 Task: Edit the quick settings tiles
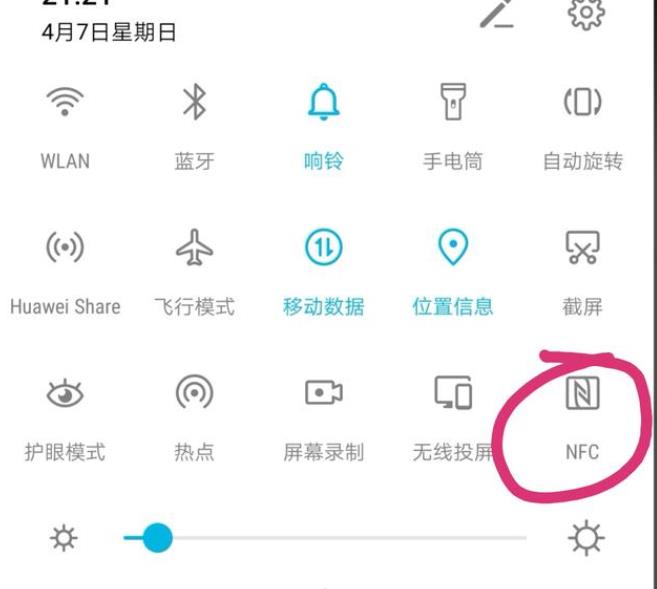coord(496,13)
